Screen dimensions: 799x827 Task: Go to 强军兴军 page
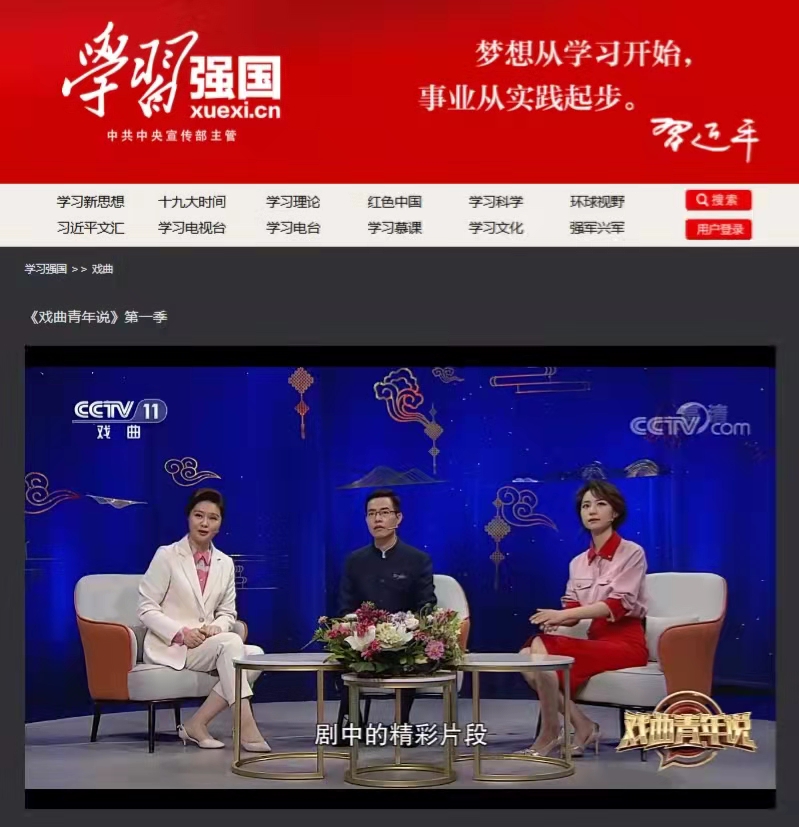(597, 228)
